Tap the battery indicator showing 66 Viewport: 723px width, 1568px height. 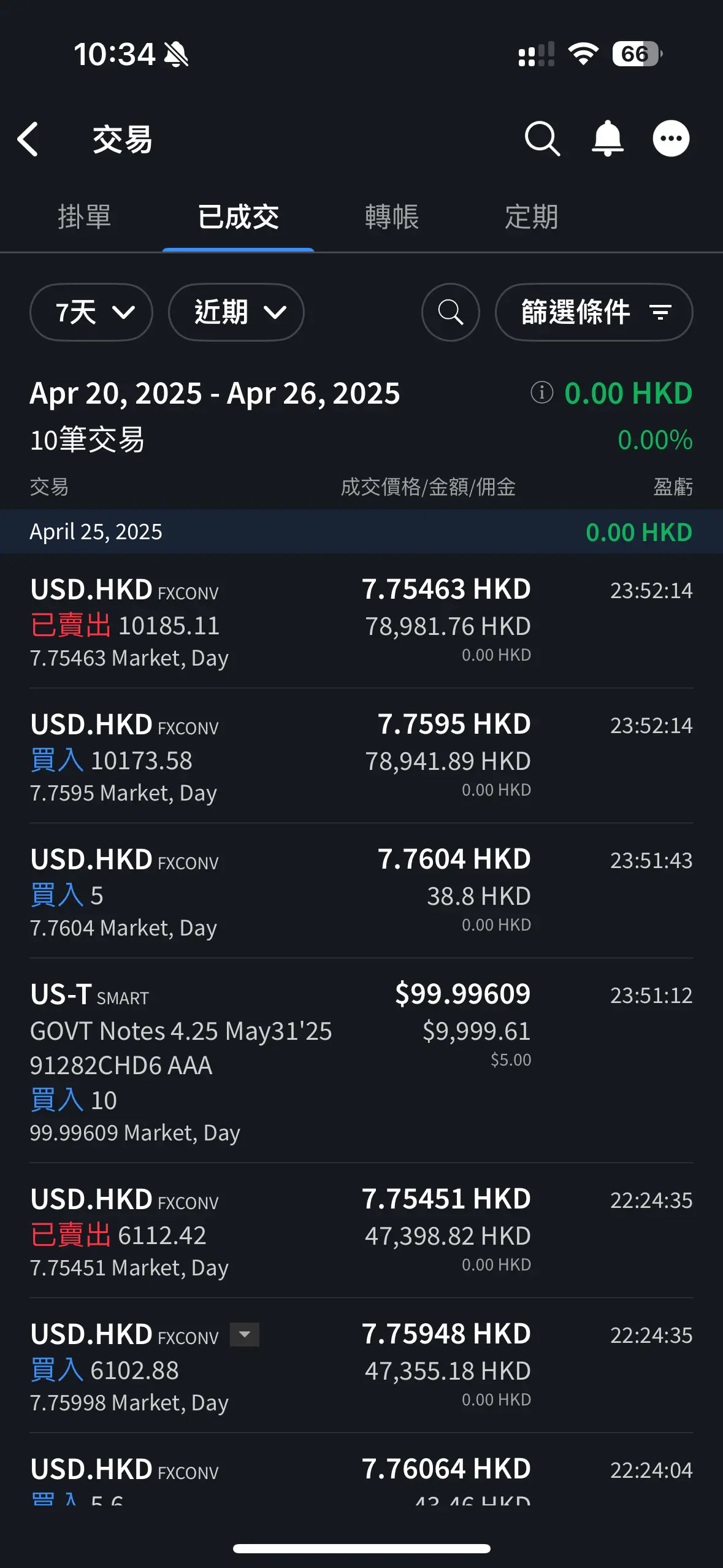pyautogui.click(x=635, y=53)
